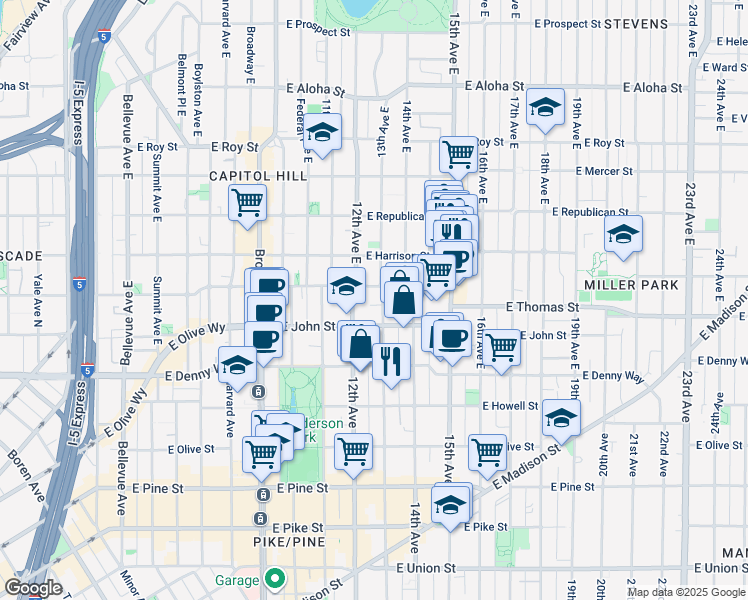
Task: Open the school marker on 12th Ave E
Action: 346,286
